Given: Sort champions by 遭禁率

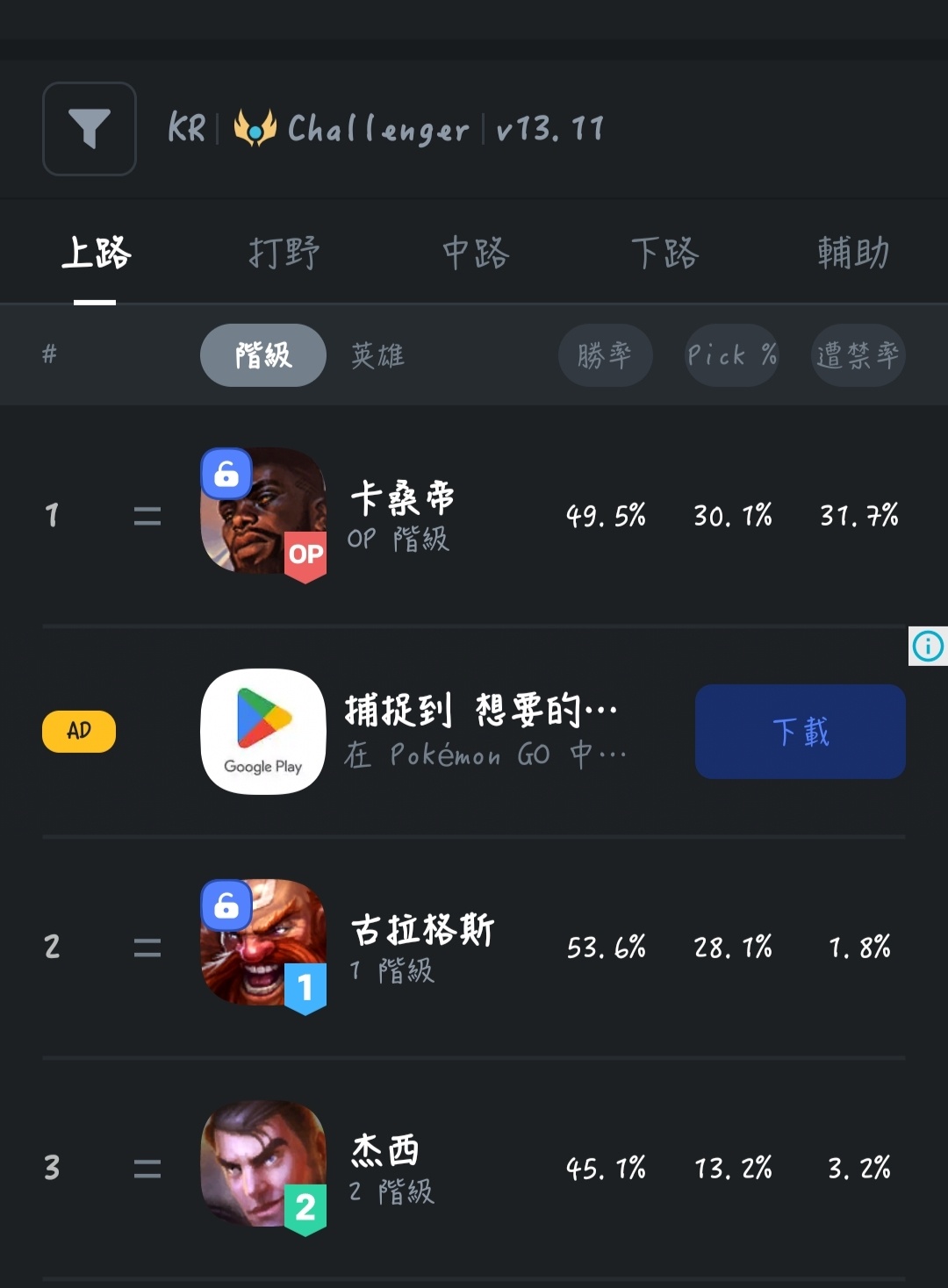Looking at the screenshot, I should 858,355.
